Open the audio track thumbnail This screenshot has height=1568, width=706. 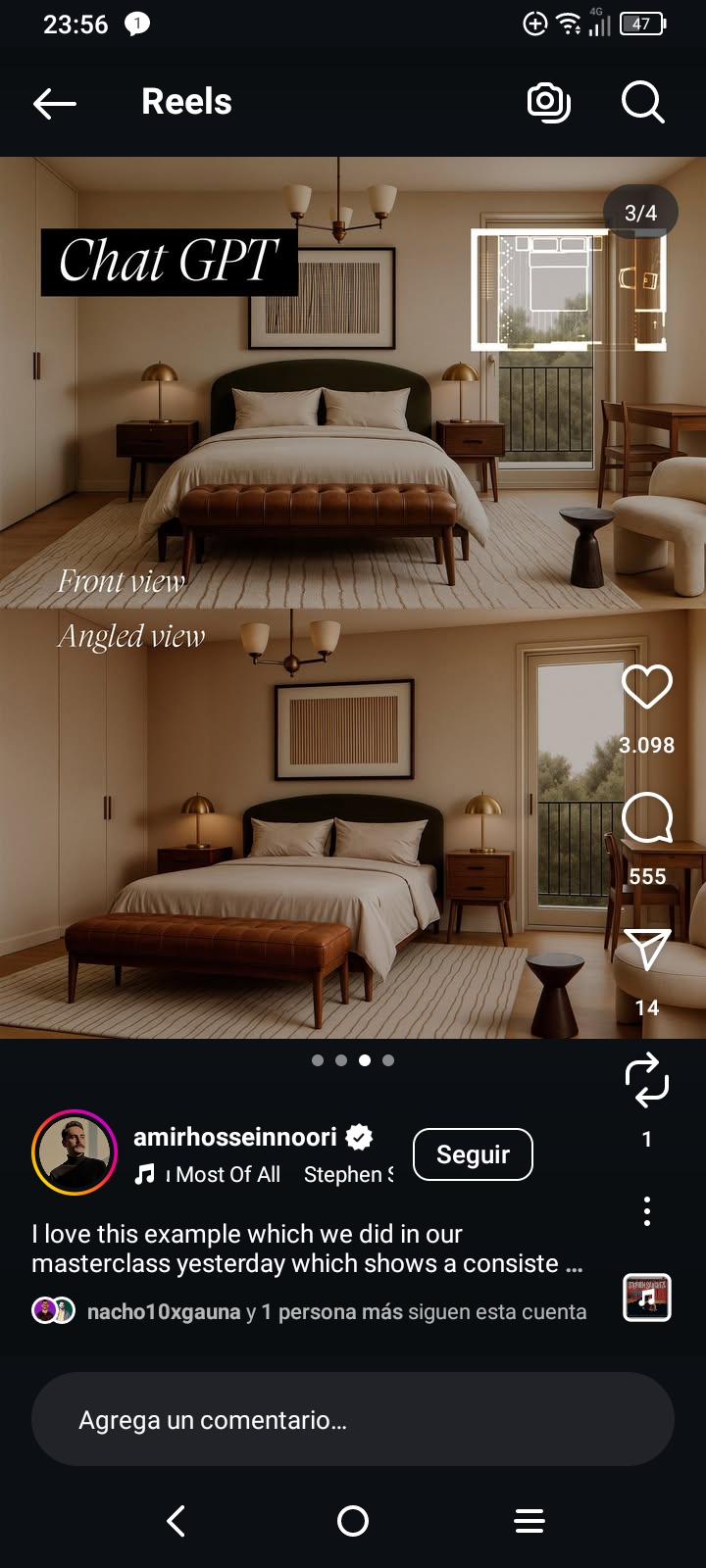coord(647,1298)
